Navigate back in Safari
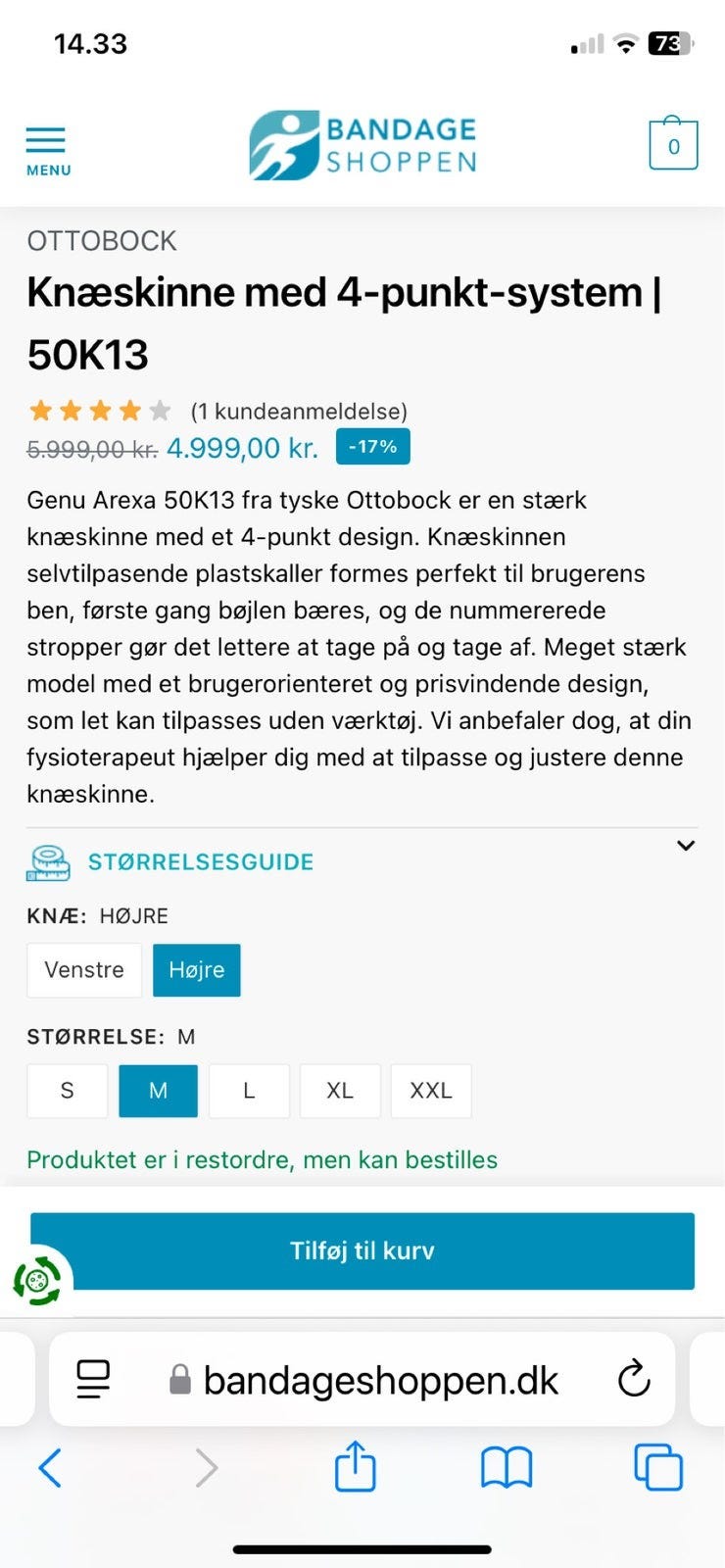The width and height of the screenshot is (725, 1568). tap(51, 1467)
